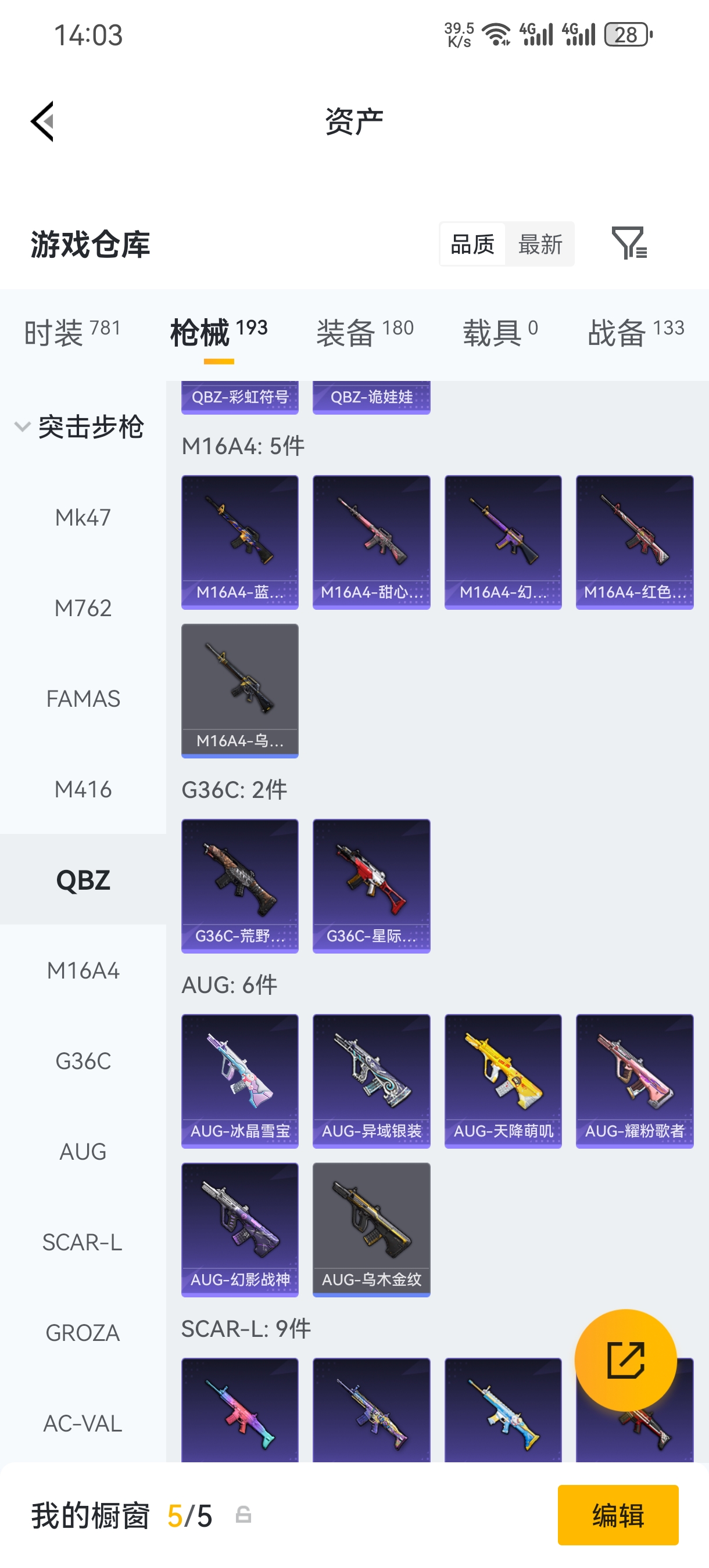The image size is (709, 1568).
Task: Sort the warehouse by 最新
Action: [540, 244]
